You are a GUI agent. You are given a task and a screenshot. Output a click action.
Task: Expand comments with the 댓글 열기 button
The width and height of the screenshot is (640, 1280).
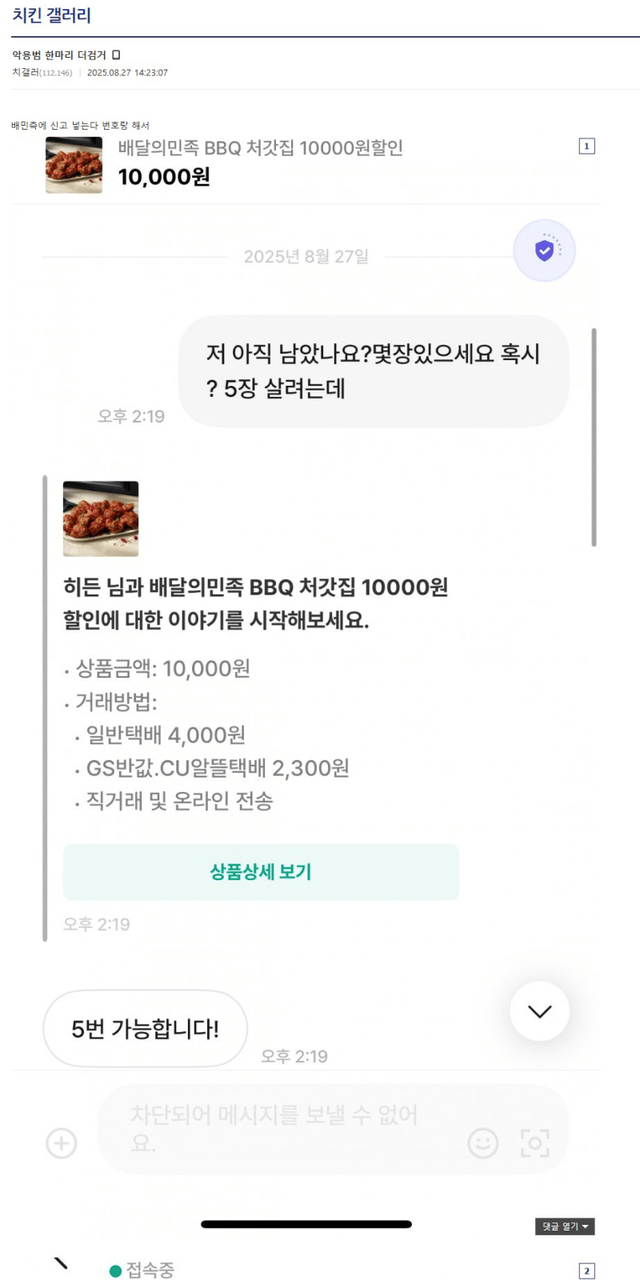(565, 1226)
